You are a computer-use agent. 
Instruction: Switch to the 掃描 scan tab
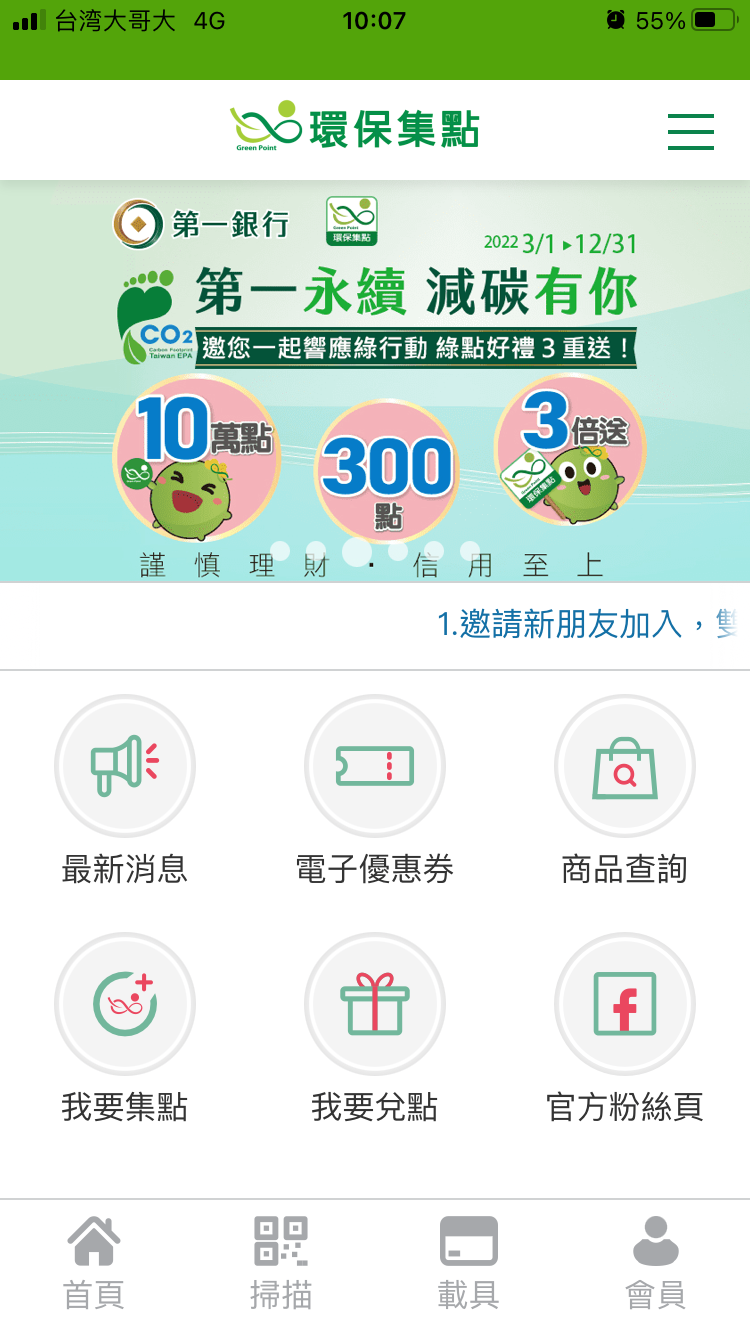click(x=281, y=1262)
